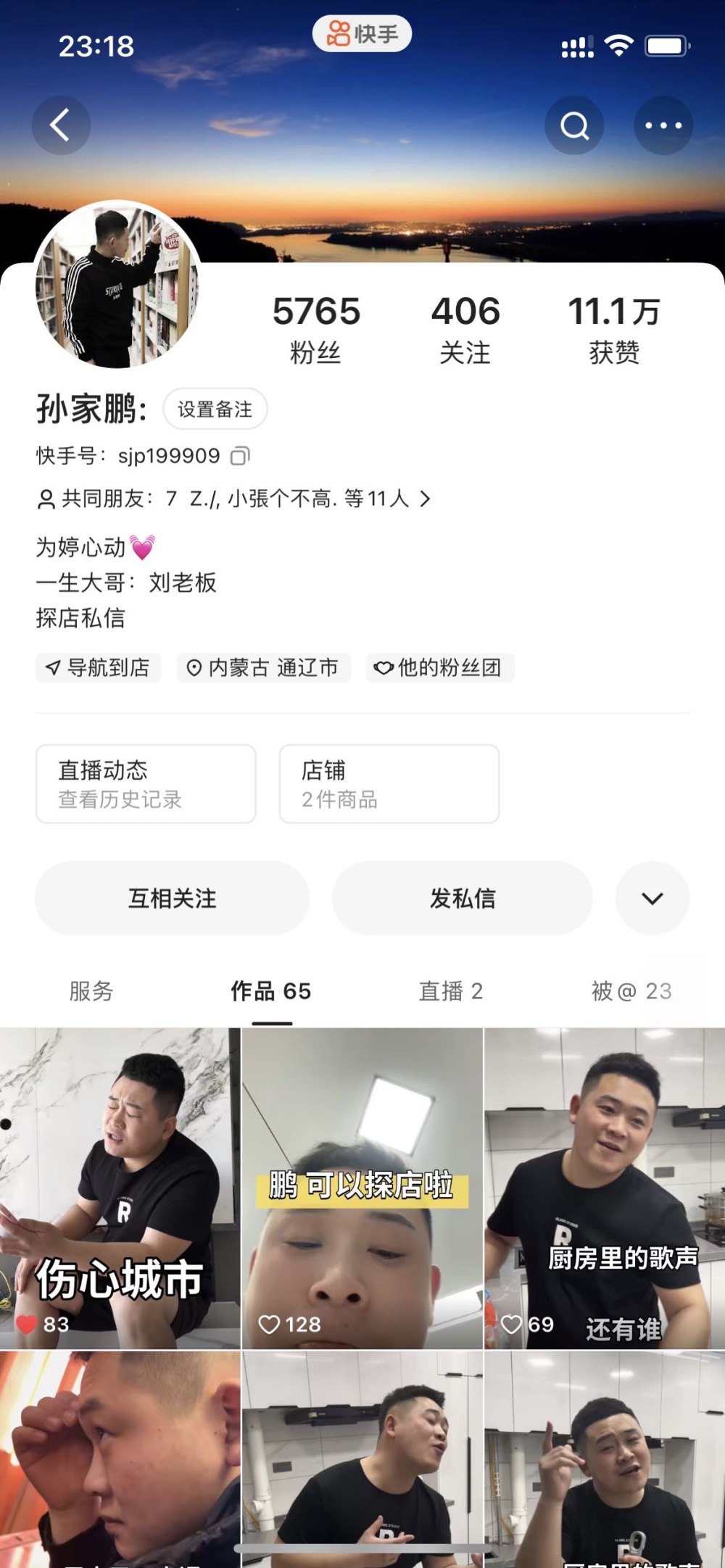Open the 店铺 shop card
Image resolution: width=725 pixels, height=1568 pixels.
pos(389,784)
